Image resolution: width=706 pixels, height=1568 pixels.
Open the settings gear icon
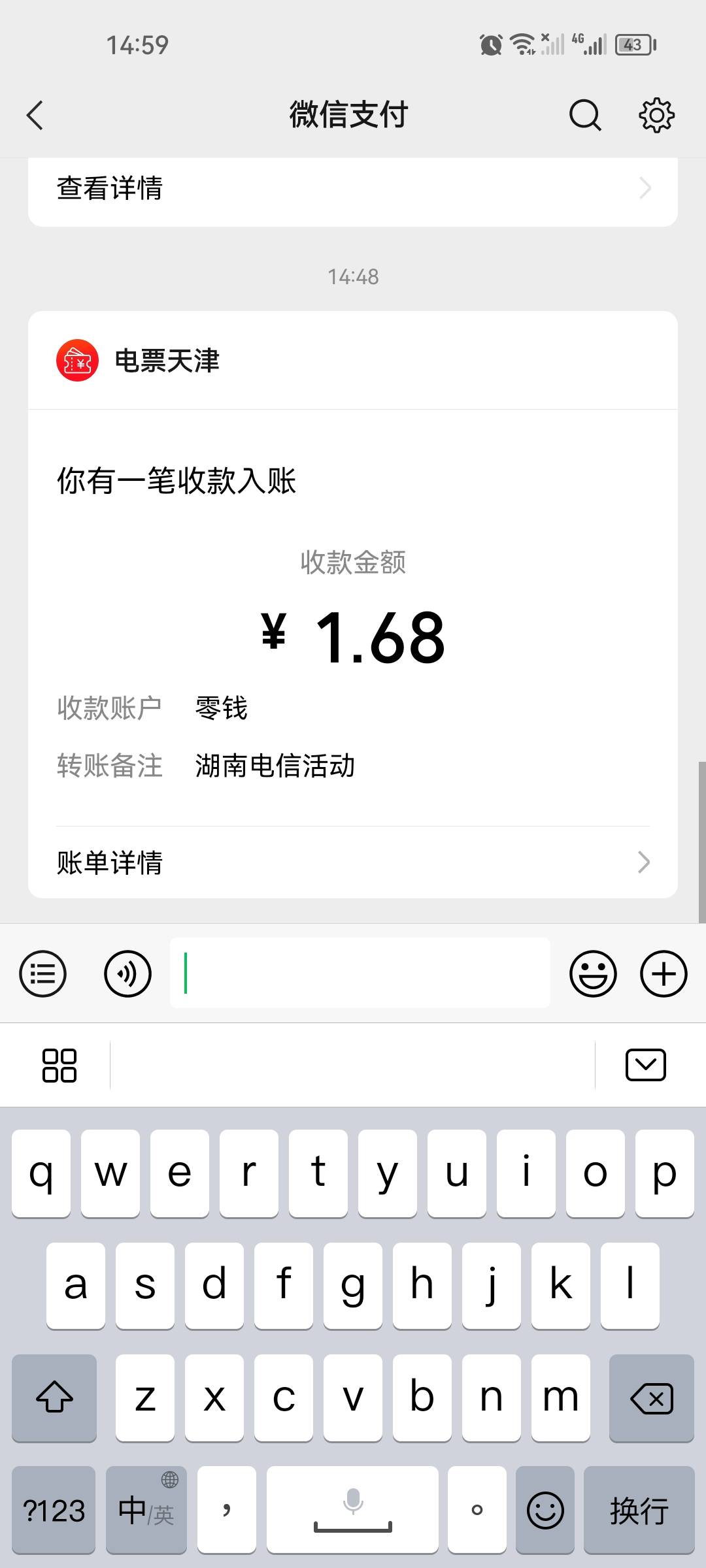(x=656, y=116)
